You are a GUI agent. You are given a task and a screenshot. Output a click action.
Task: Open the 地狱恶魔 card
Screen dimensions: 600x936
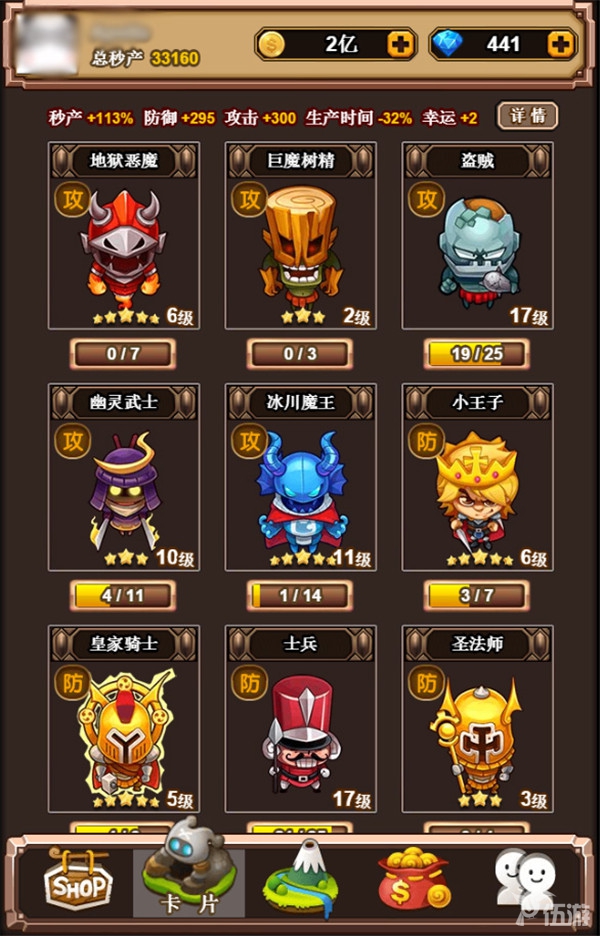[124, 236]
